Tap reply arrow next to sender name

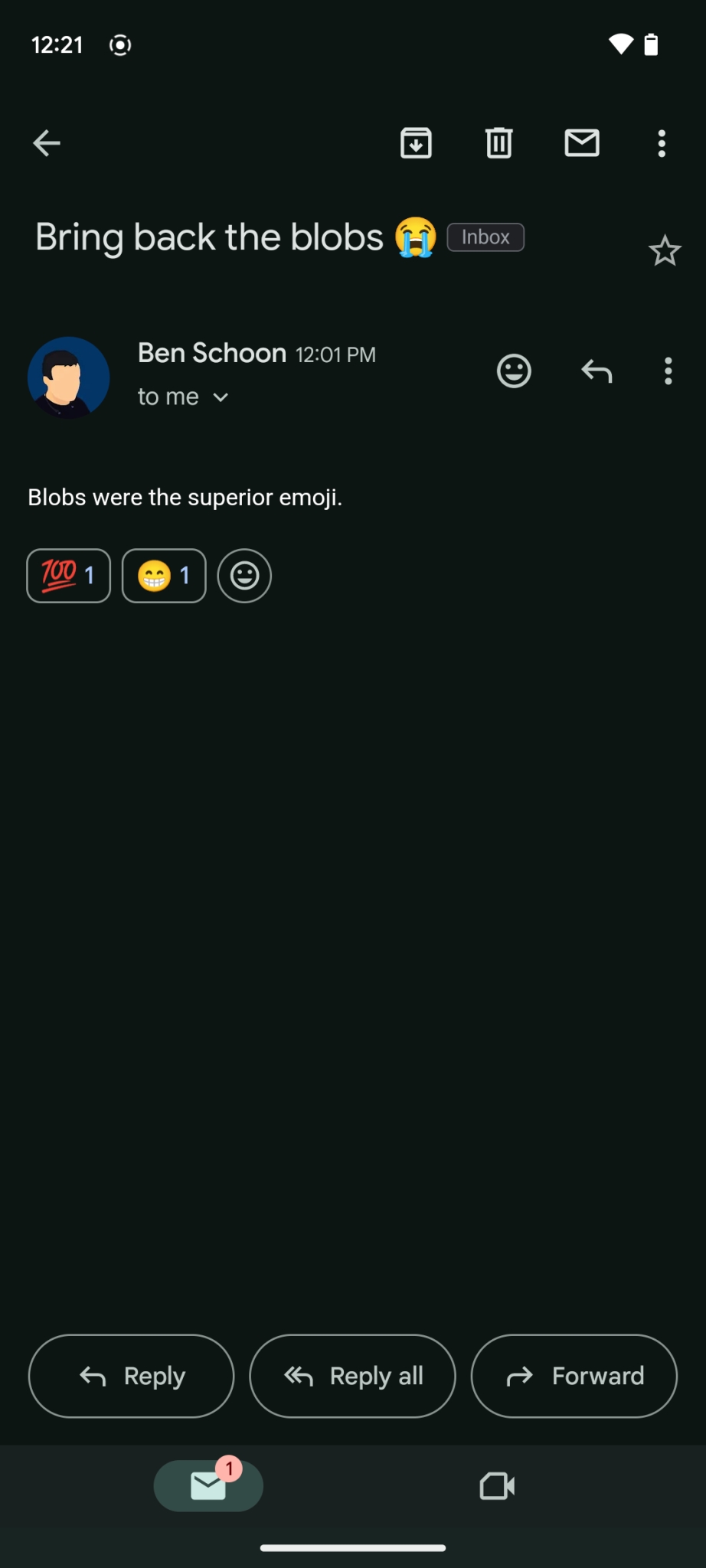(x=597, y=371)
